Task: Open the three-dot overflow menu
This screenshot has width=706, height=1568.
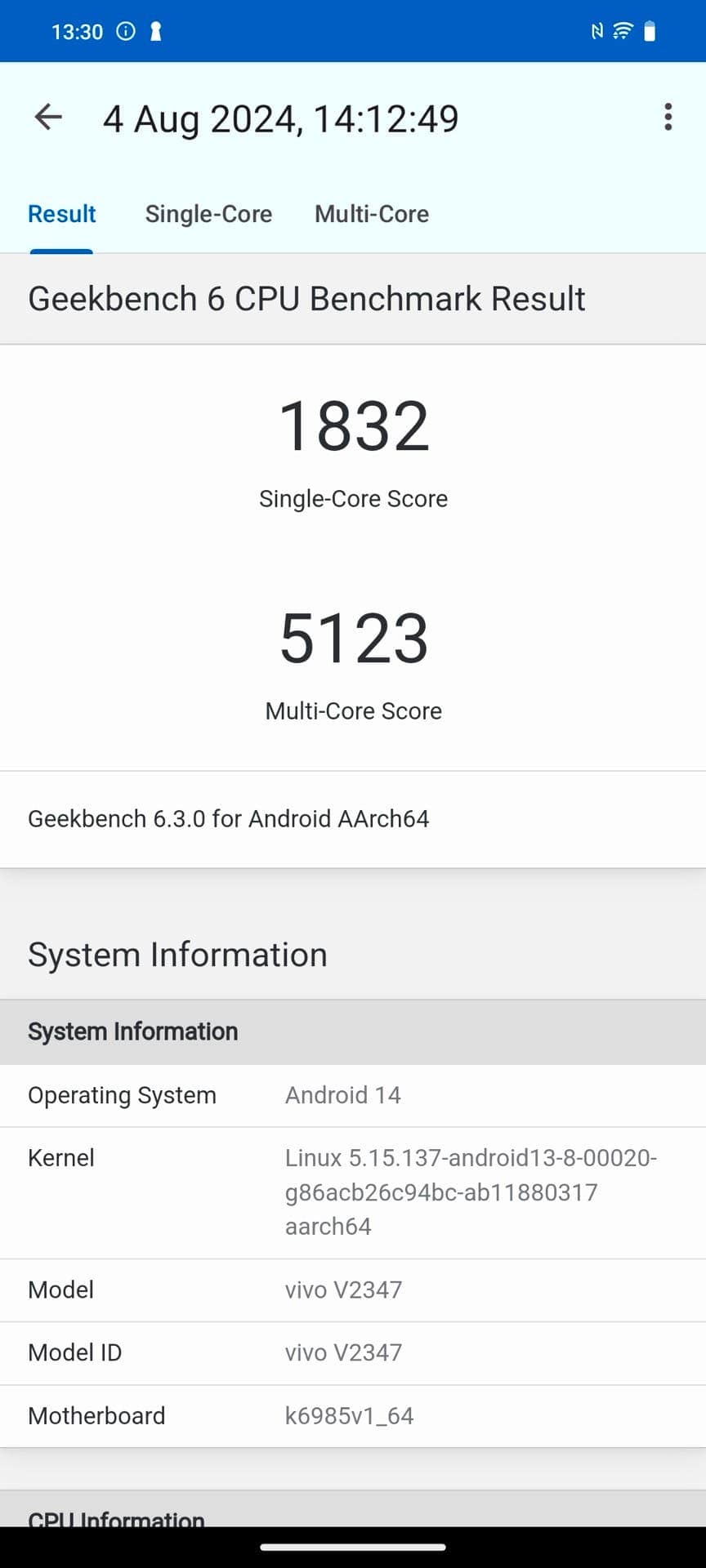Action: coord(668,118)
